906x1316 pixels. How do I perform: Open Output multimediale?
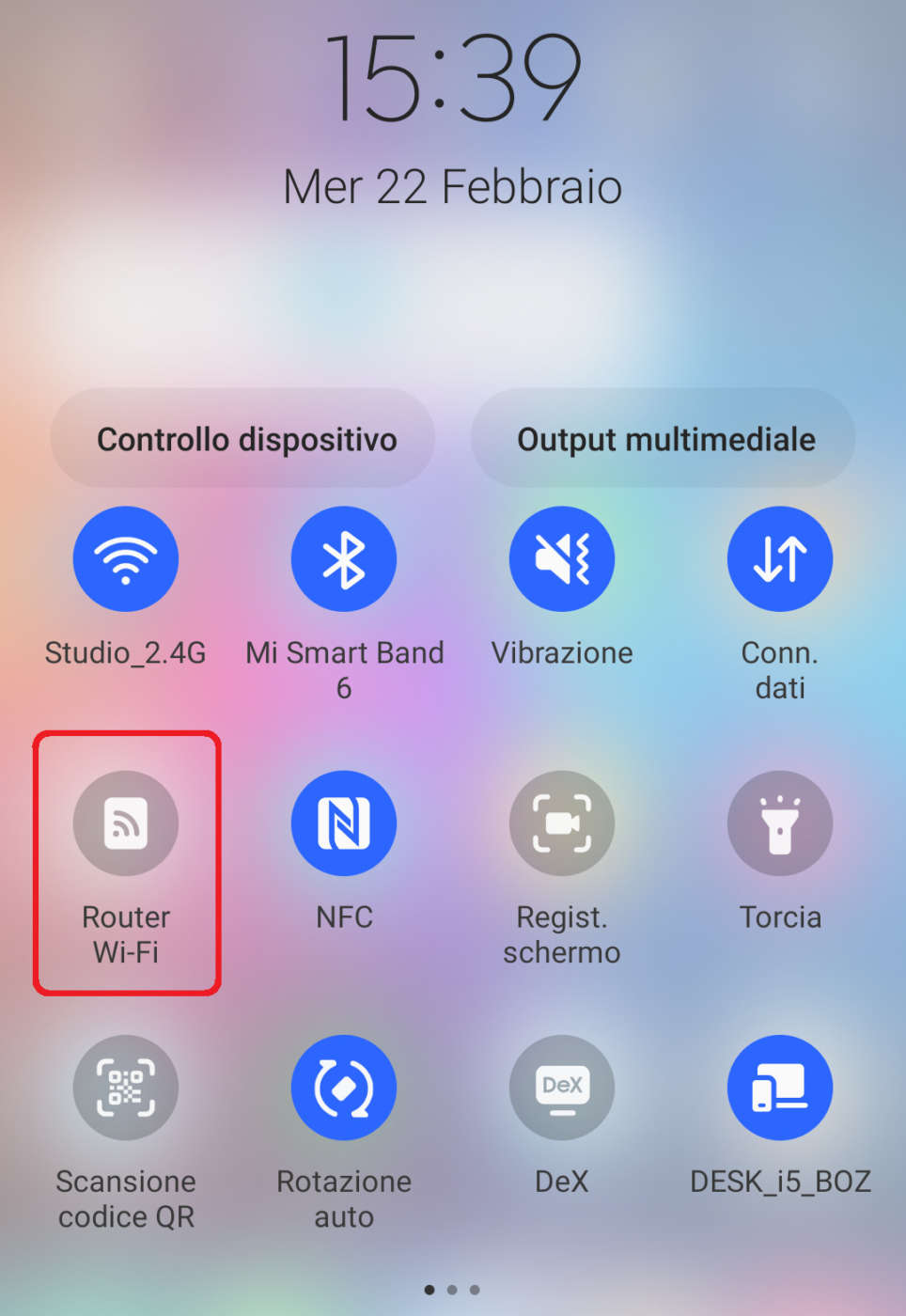tap(664, 438)
